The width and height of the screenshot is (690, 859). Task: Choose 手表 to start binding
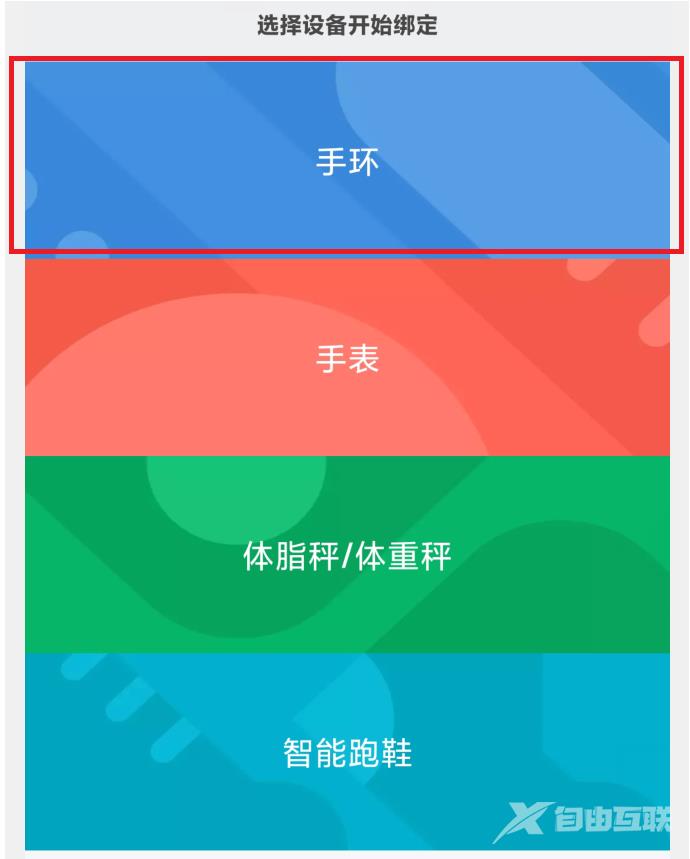coord(347,358)
